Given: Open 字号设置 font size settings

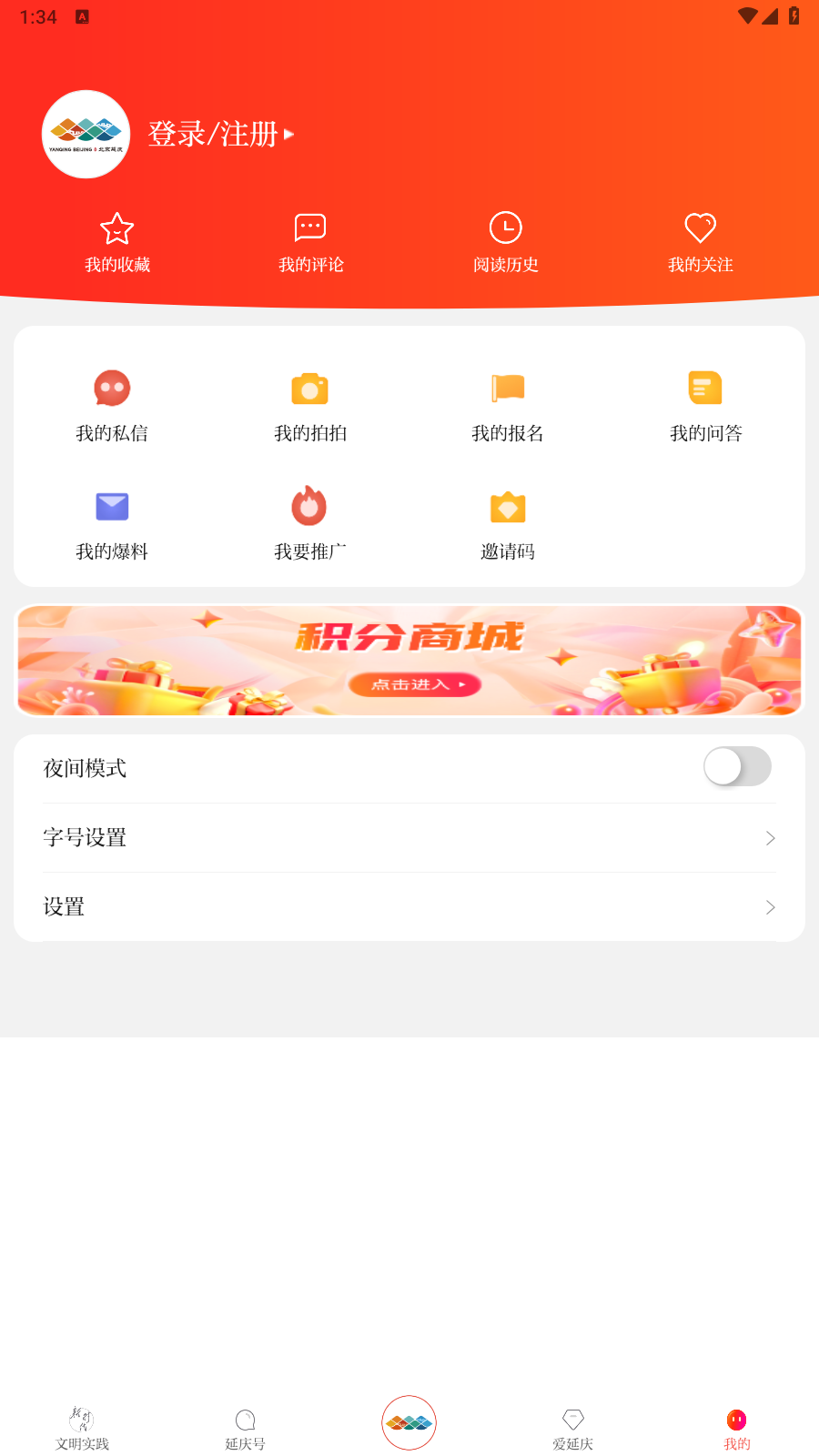Looking at the screenshot, I should click(x=409, y=838).
